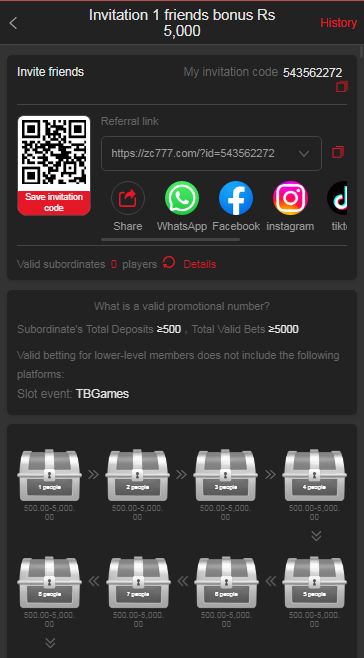Image resolution: width=364 pixels, height=658 pixels.
Task: Open the 7 people treasure chest
Action: [x=138, y=582]
